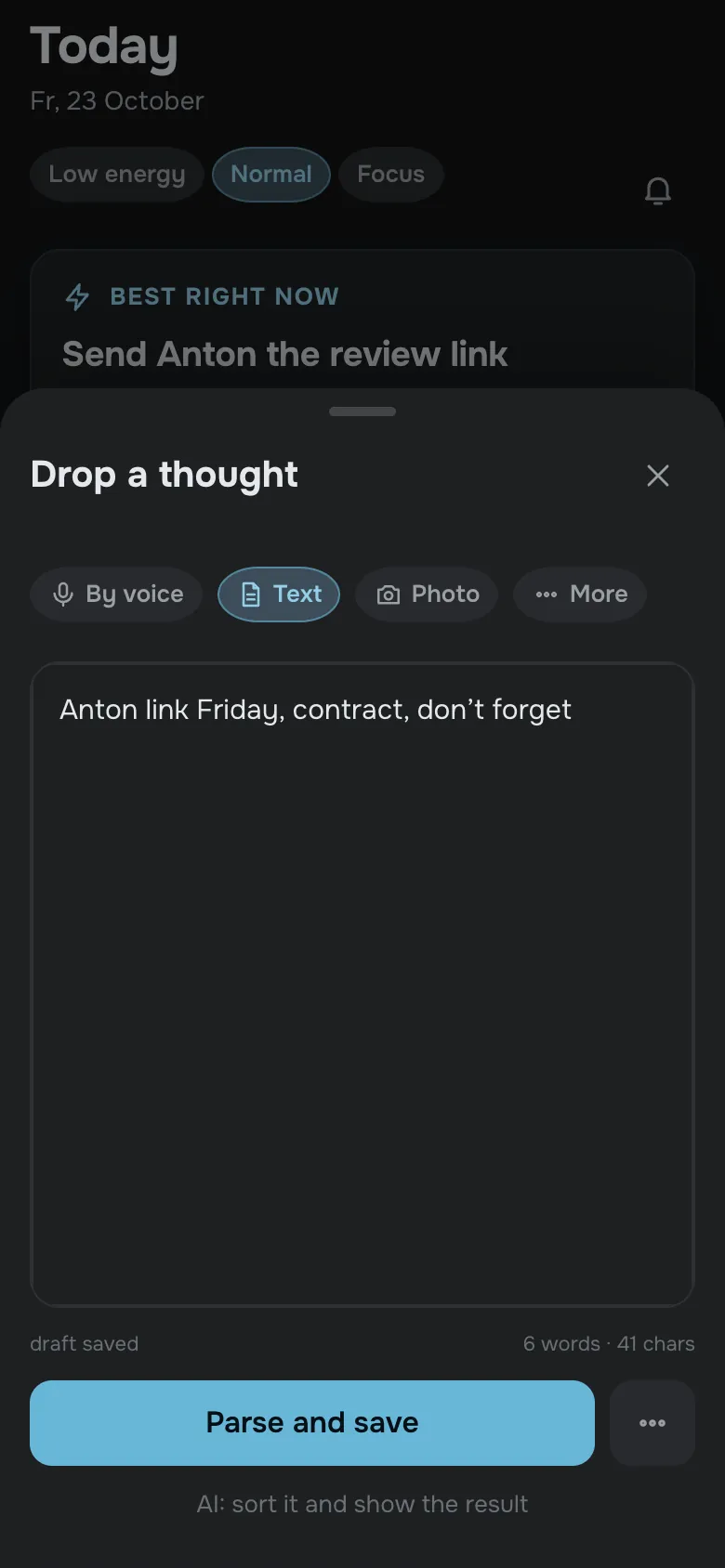Open the notifications bell
The height and width of the screenshot is (1568, 725).
tap(658, 190)
